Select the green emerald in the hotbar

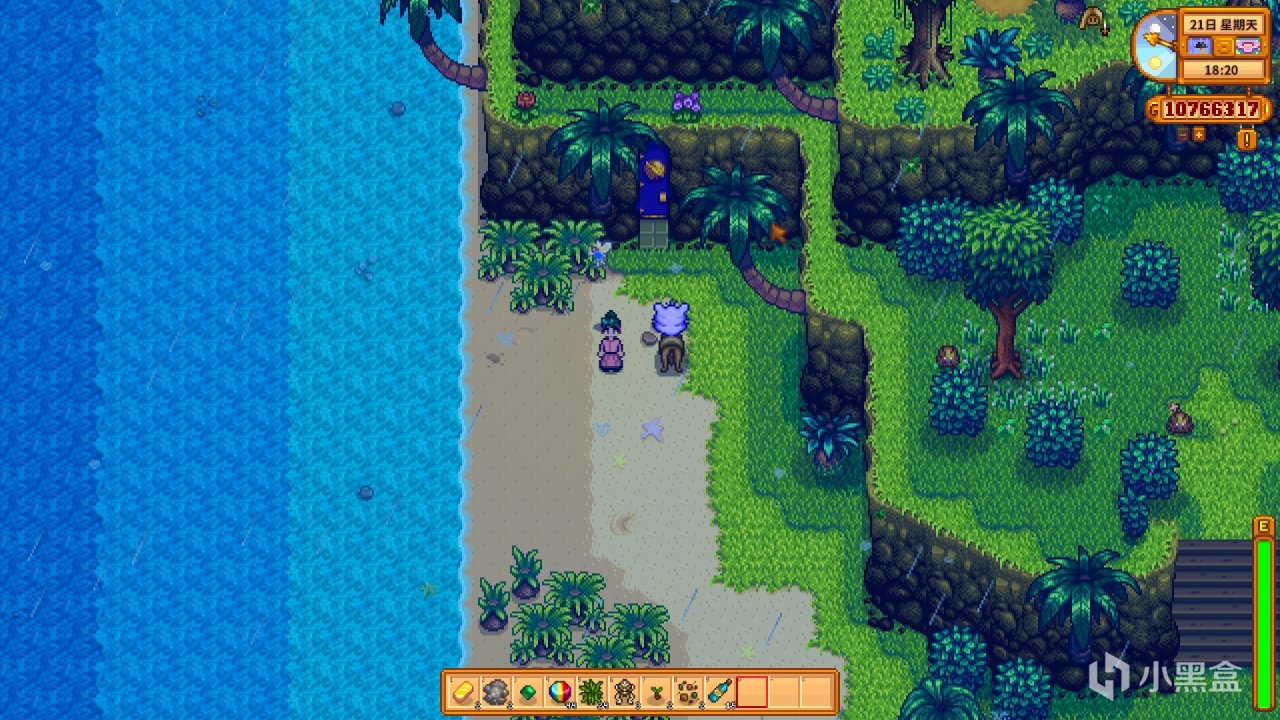pyautogui.click(x=528, y=691)
